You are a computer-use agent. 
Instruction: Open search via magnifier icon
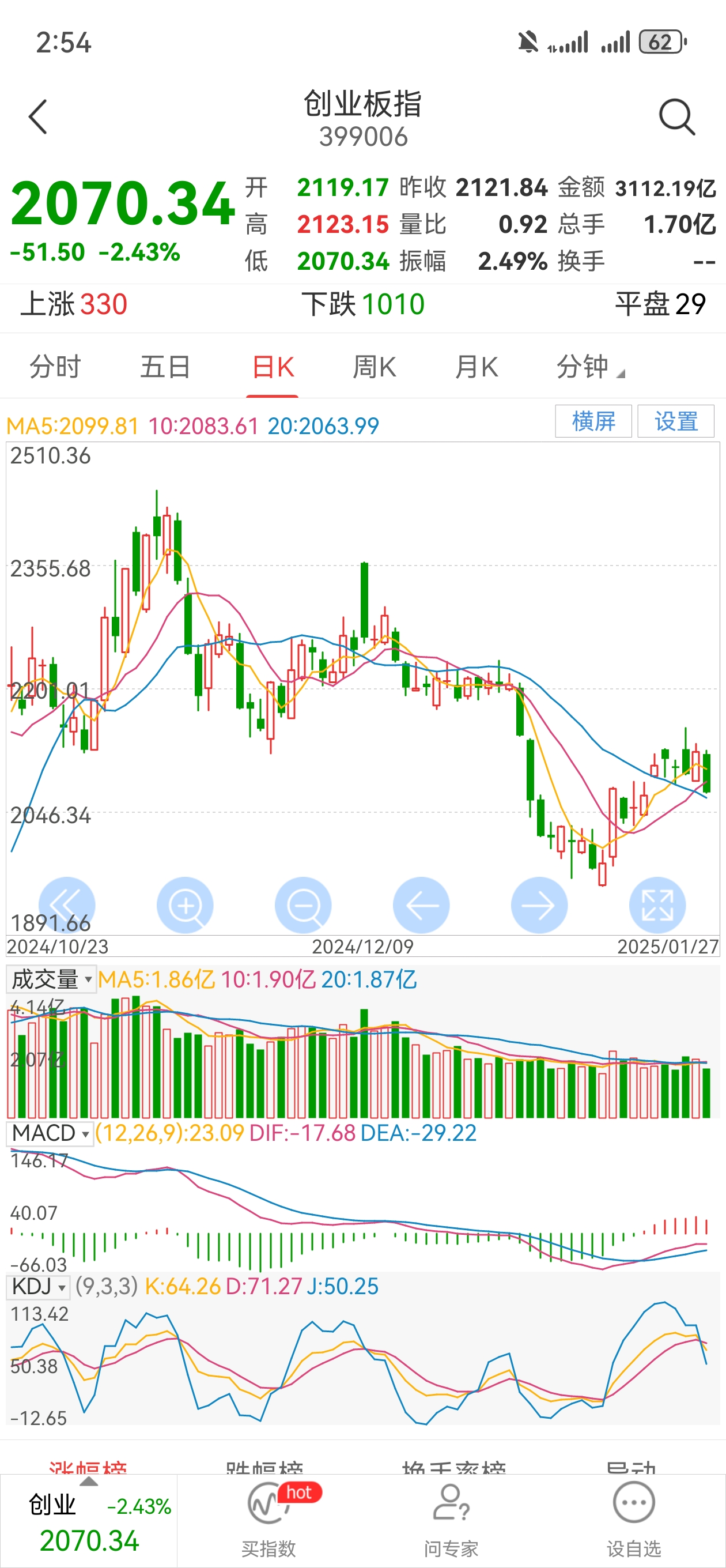[676, 117]
